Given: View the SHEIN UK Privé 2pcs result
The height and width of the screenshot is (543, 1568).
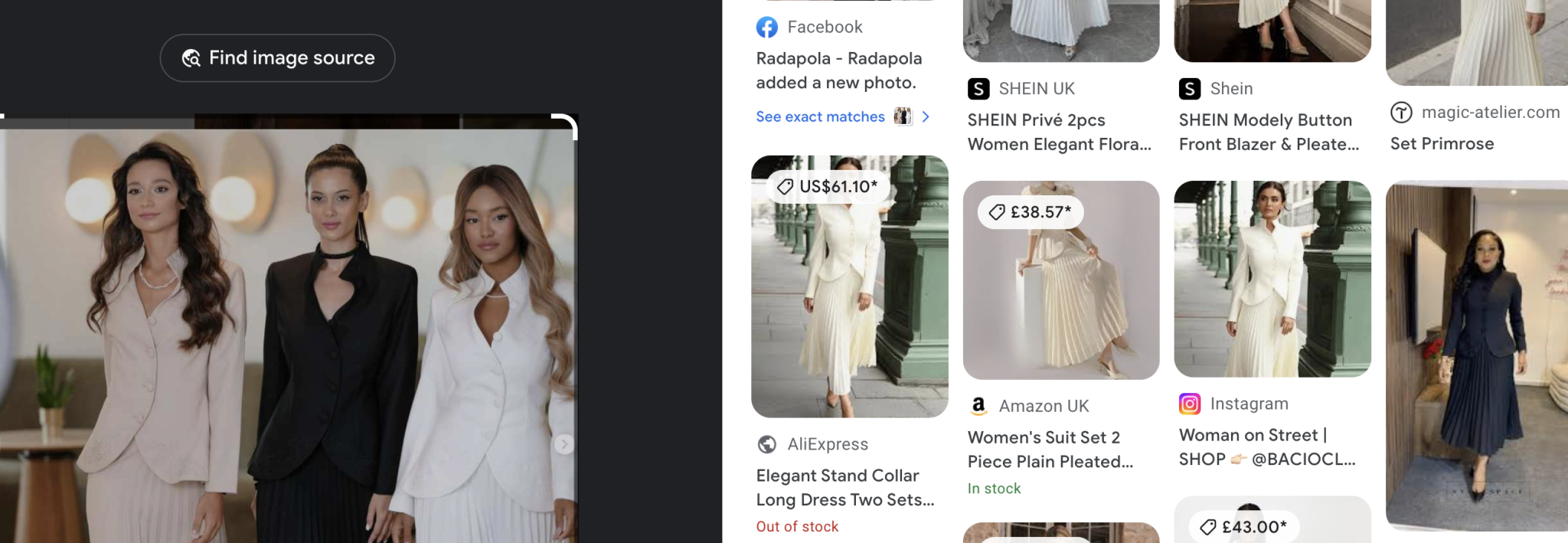Looking at the screenshot, I should [x=1060, y=132].
